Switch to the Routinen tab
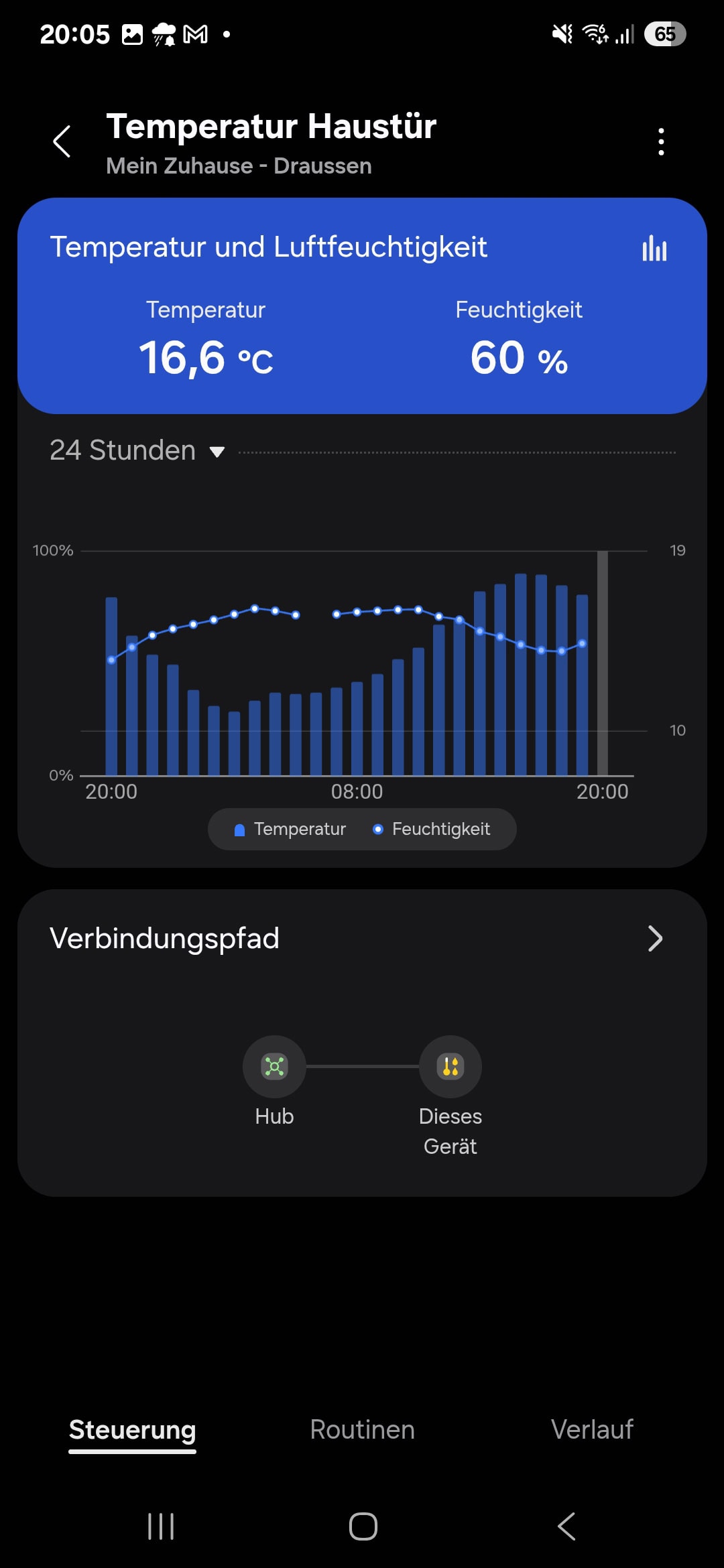The image size is (724, 1568). click(362, 1429)
